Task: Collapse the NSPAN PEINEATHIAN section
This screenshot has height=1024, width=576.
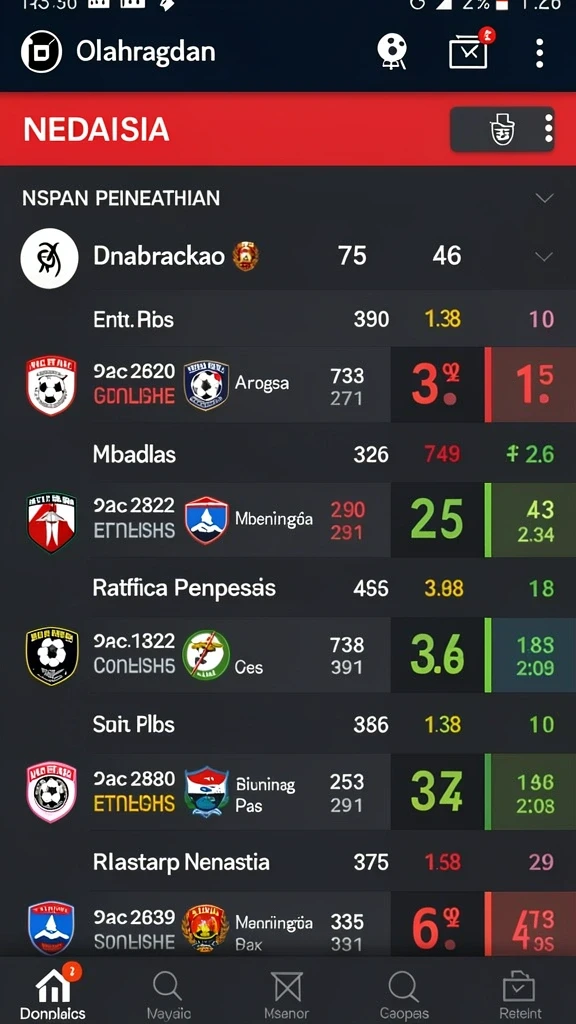Action: click(x=544, y=199)
